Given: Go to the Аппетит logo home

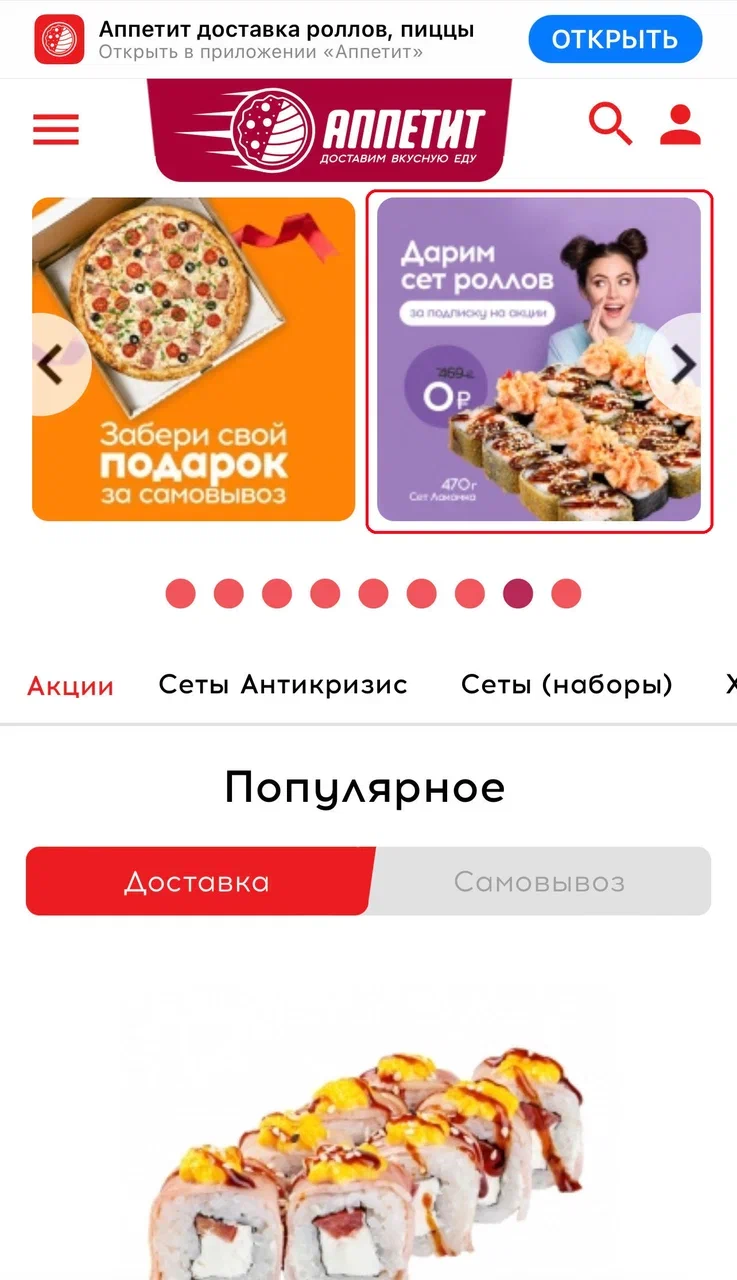Looking at the screenshot, I should point(329,130).
